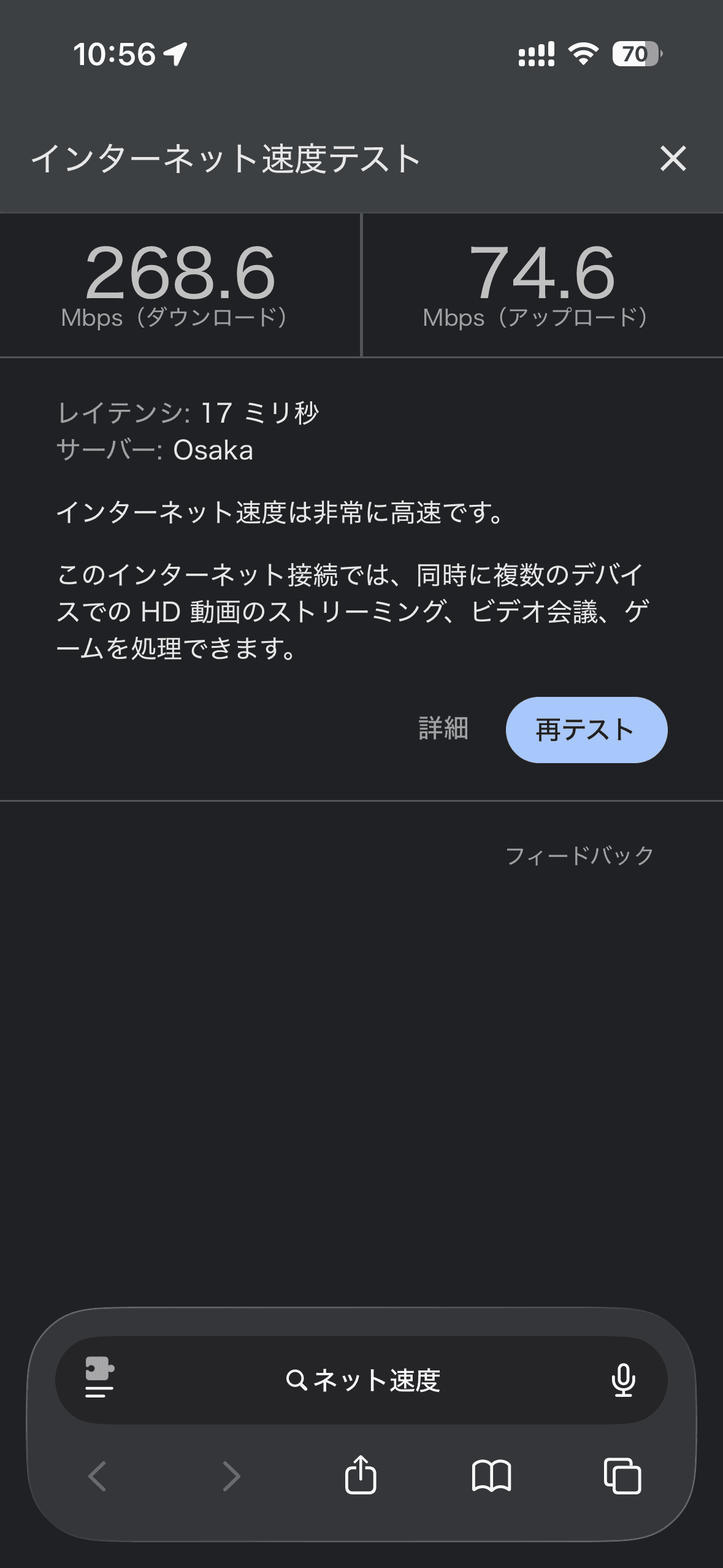Tap the server name Osaka
This screenshot has width=723, height=1568.
pos(214,452)
